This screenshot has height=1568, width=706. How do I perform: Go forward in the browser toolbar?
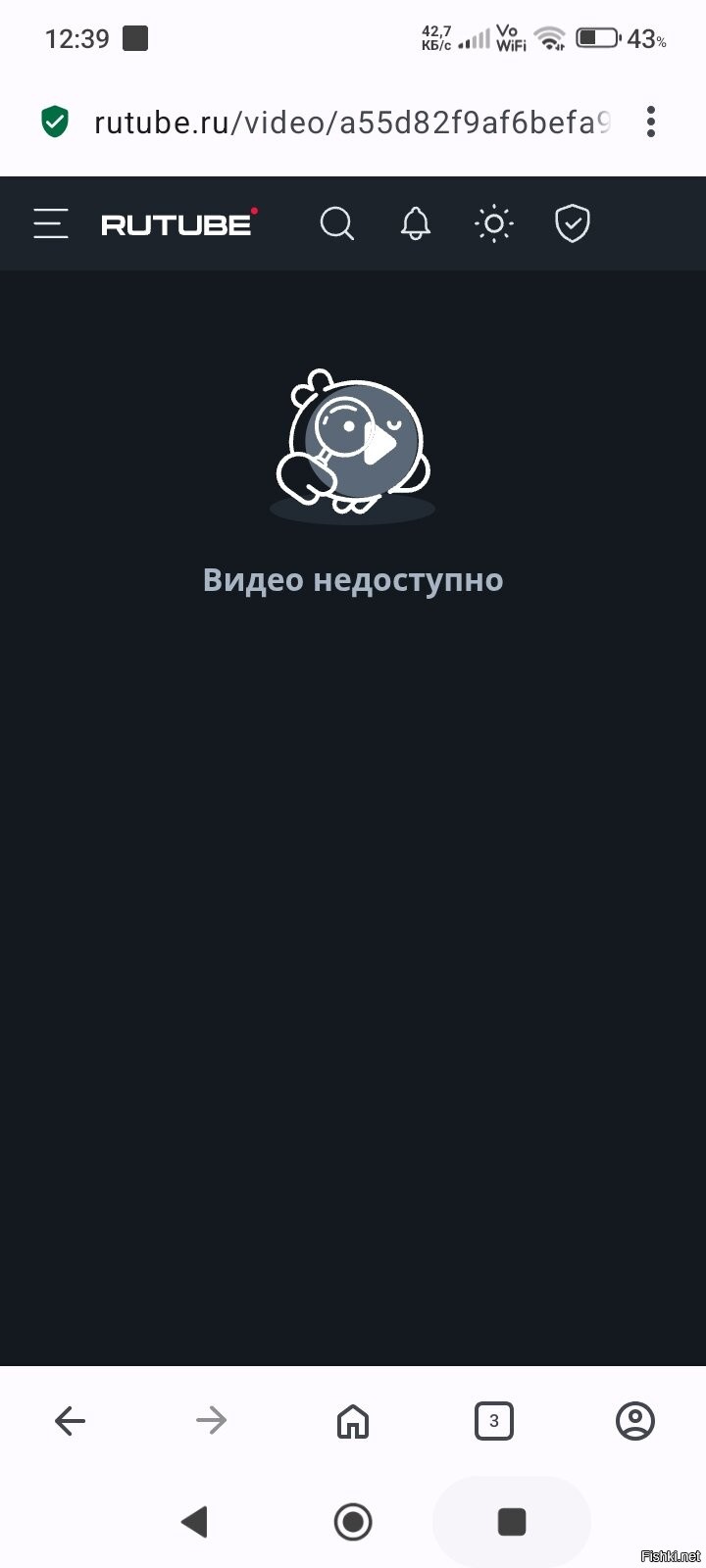pyautogui.click(x=211, y=1420)
